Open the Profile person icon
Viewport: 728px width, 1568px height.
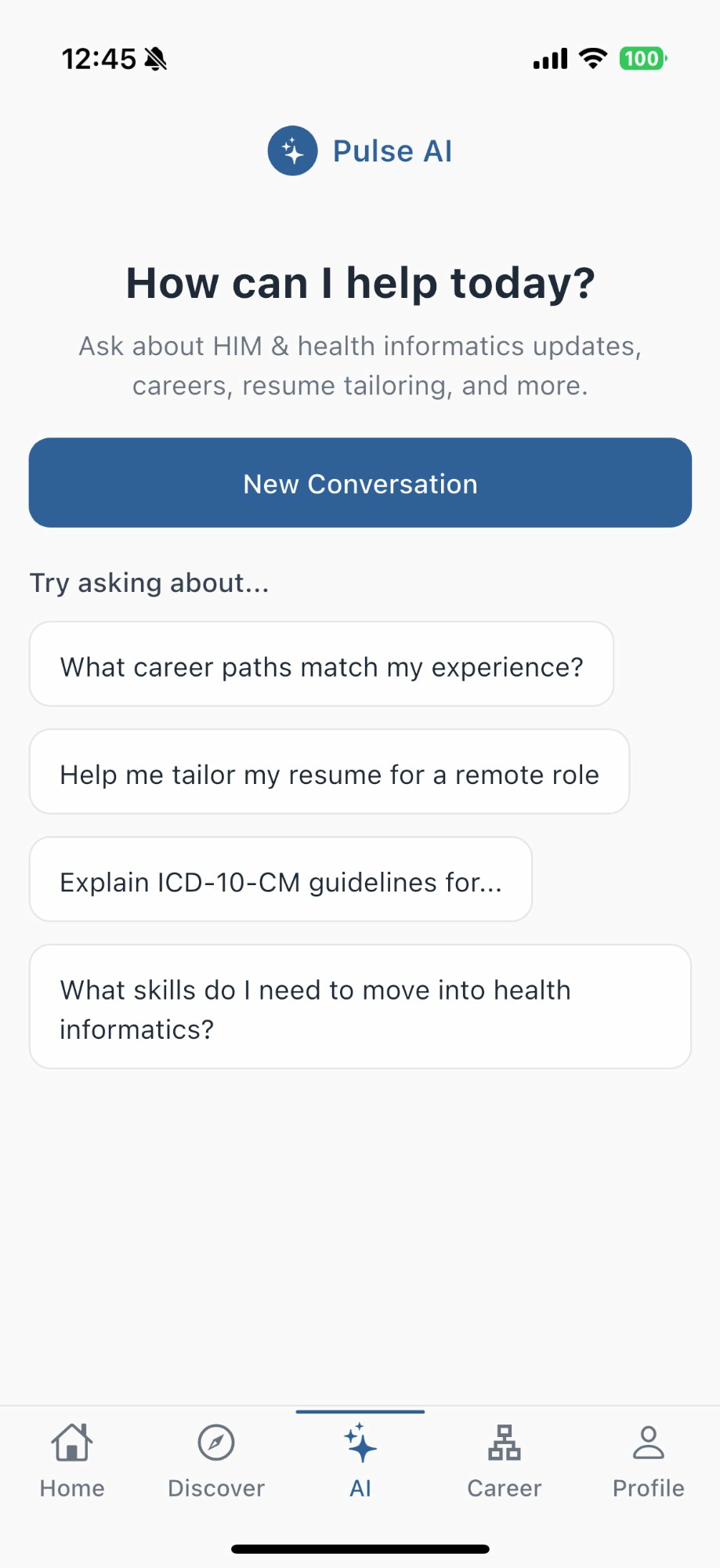click(647, 1443)
